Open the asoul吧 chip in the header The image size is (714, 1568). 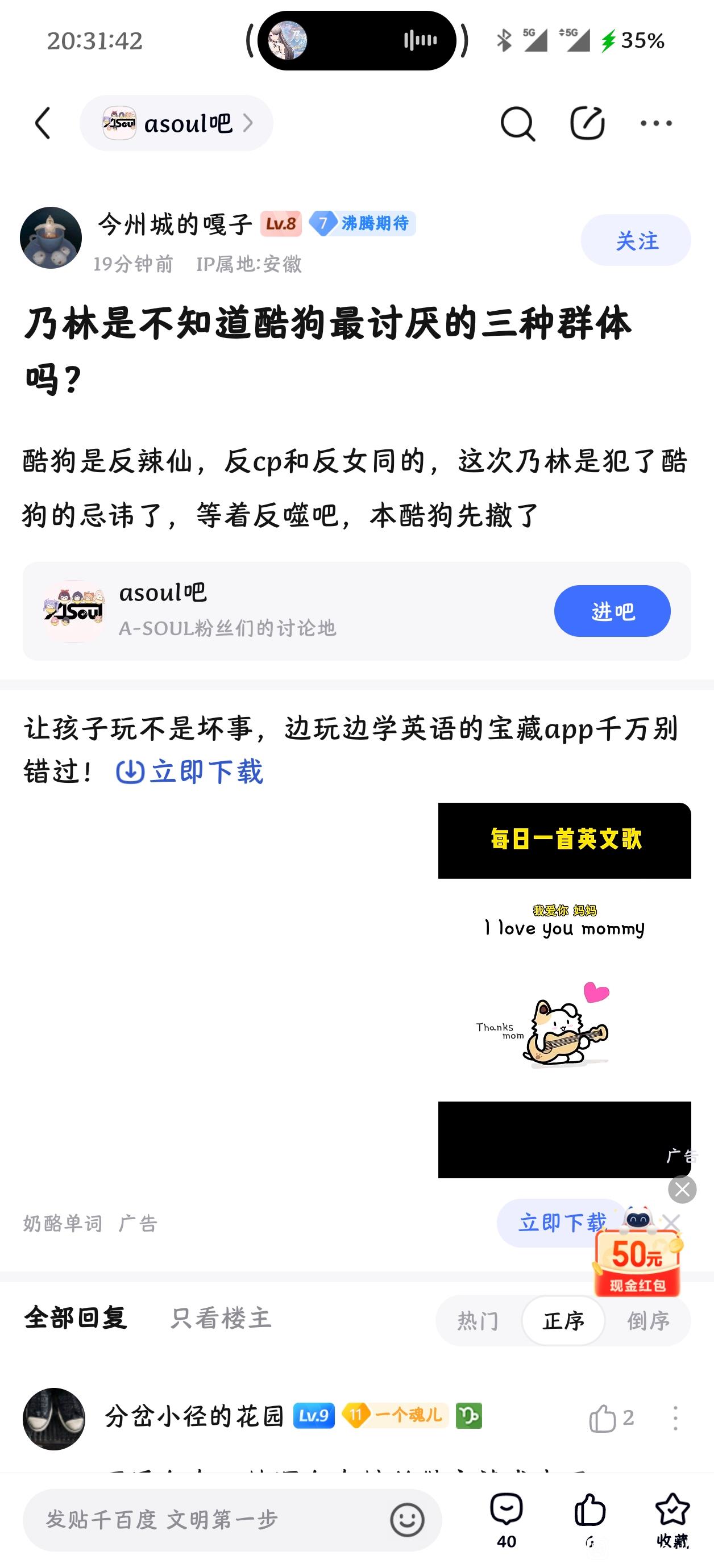point(177,124)
